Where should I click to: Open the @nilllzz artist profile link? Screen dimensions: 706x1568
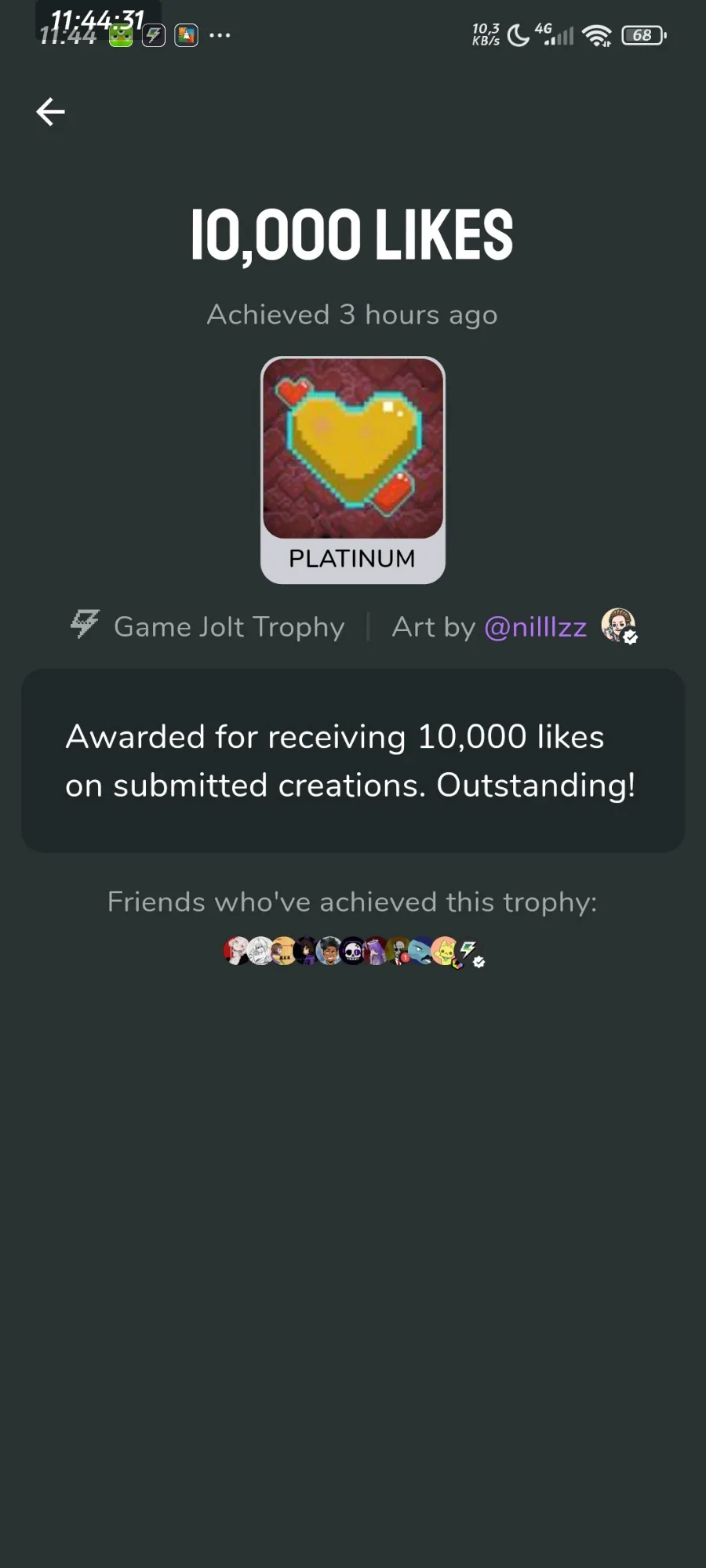(x=535, y=627)
